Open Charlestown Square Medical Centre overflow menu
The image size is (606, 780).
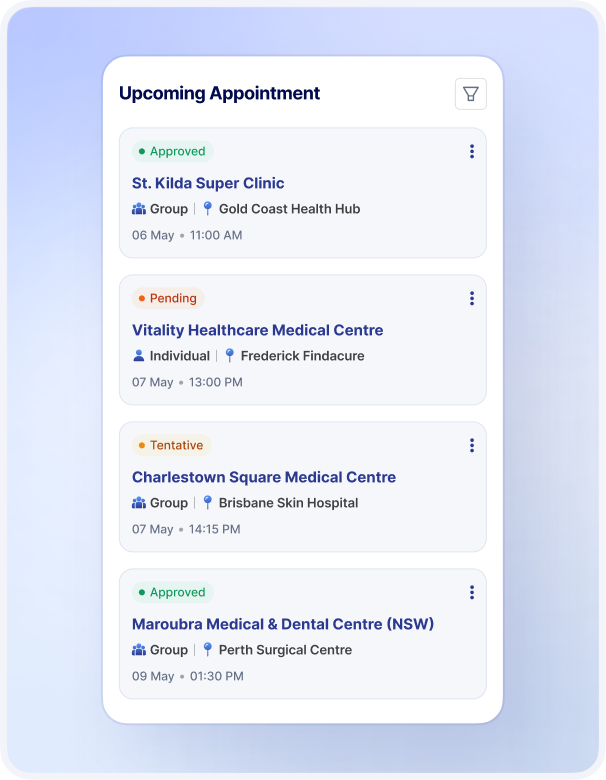[471, 446]
